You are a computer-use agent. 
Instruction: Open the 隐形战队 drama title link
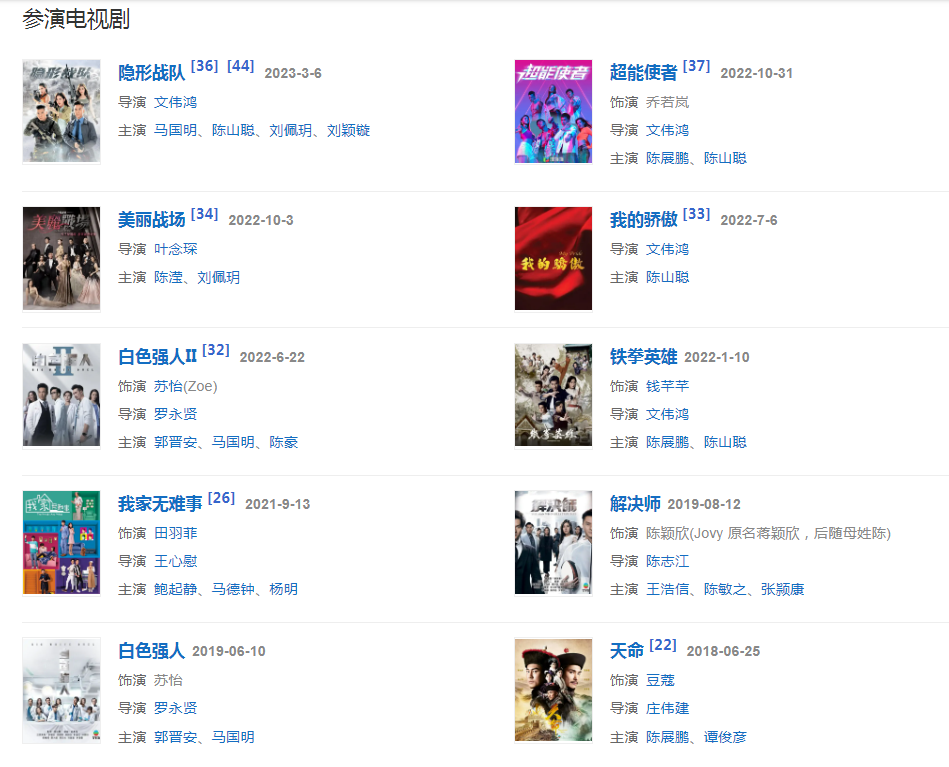coord(151,73)
